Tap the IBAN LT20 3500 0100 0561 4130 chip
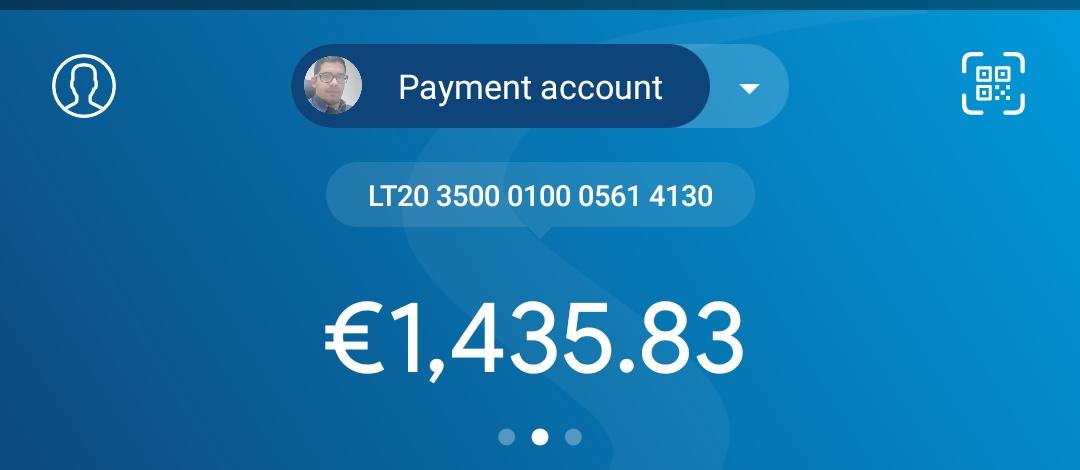 (x=540, y=195)
